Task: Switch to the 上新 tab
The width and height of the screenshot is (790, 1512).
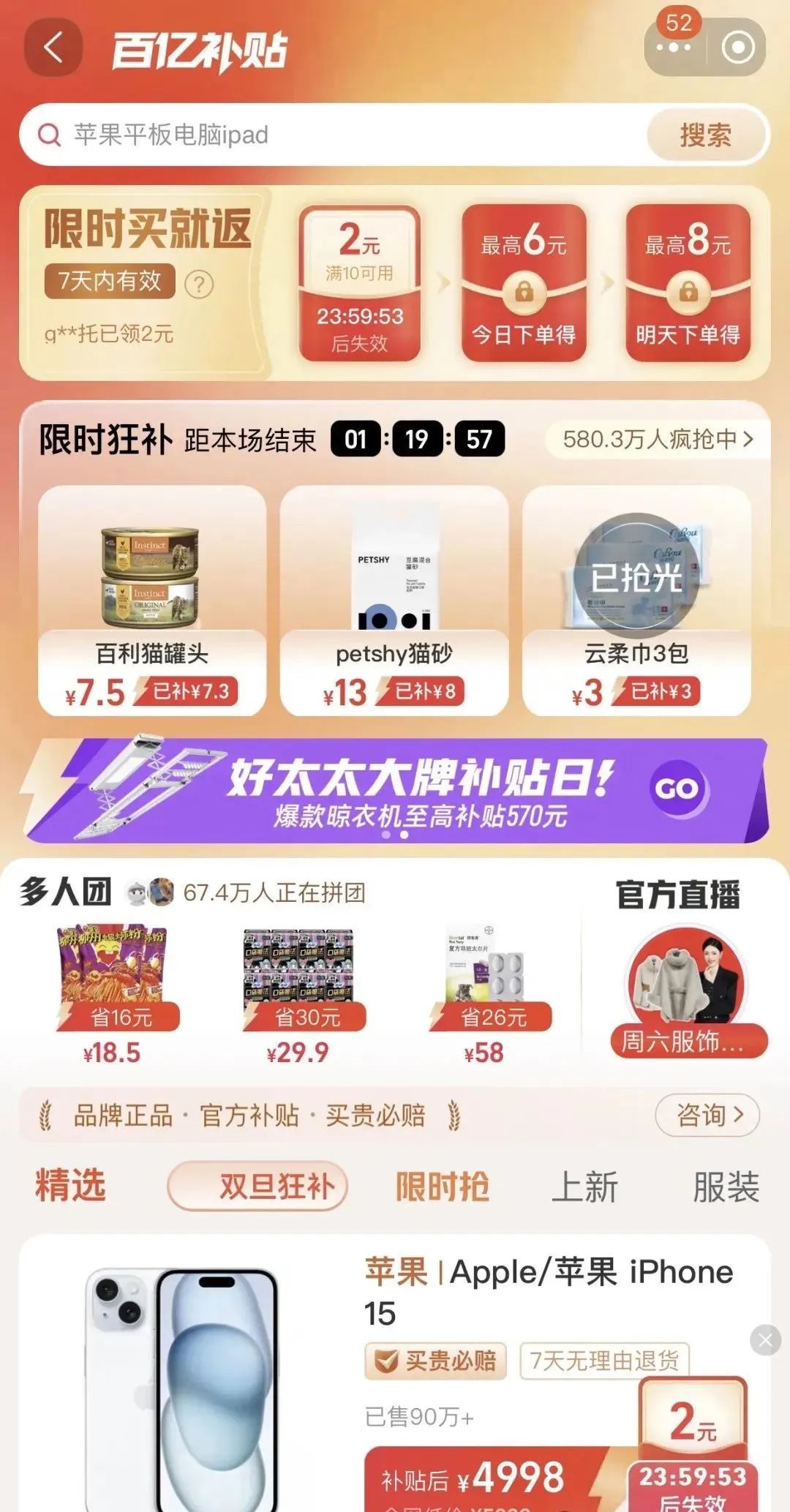Action: [584, 1186]
